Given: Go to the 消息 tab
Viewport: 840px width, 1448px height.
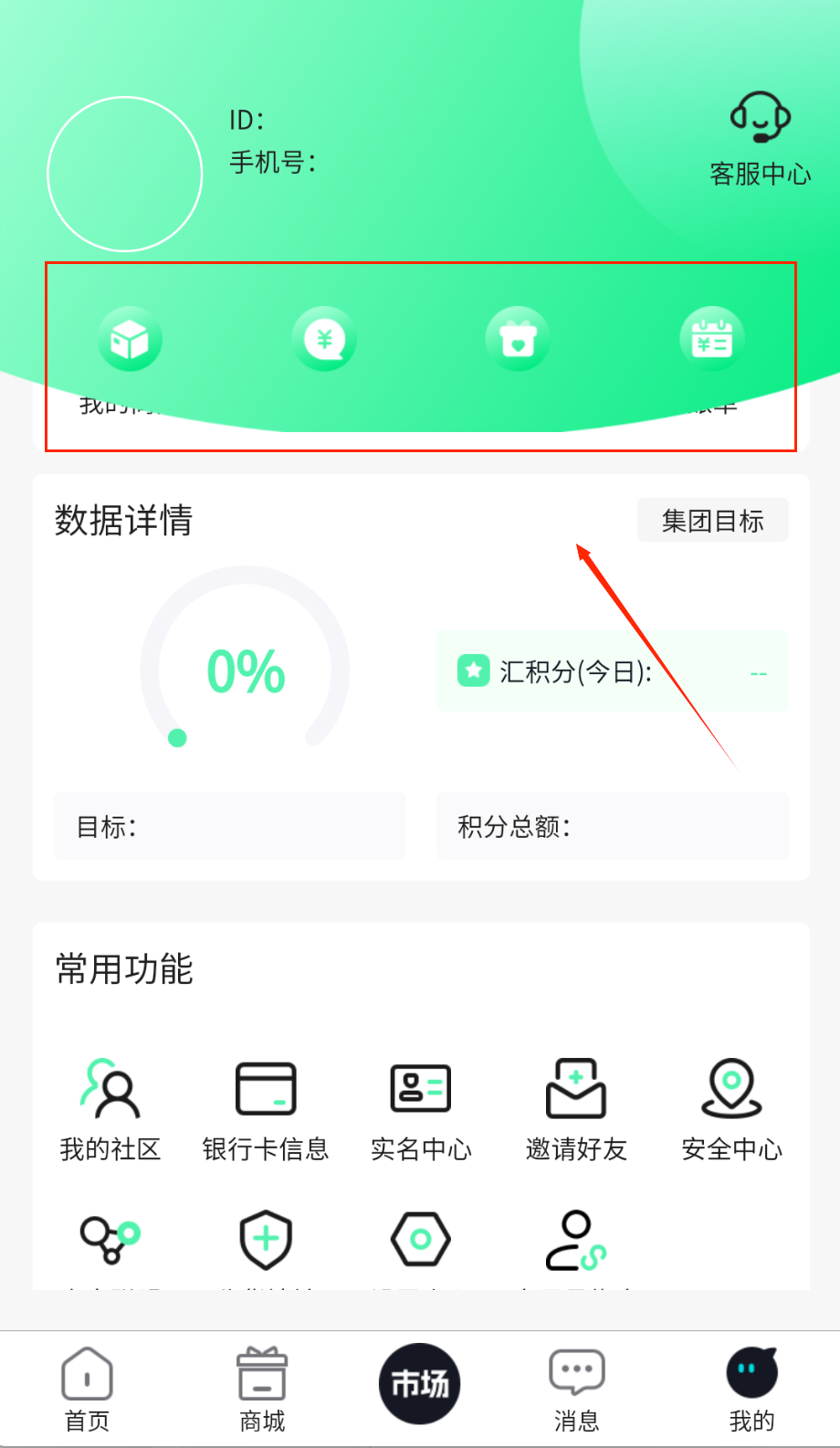Looking at the screenshot, I should pyautogui.click(x=576, y=1390).
